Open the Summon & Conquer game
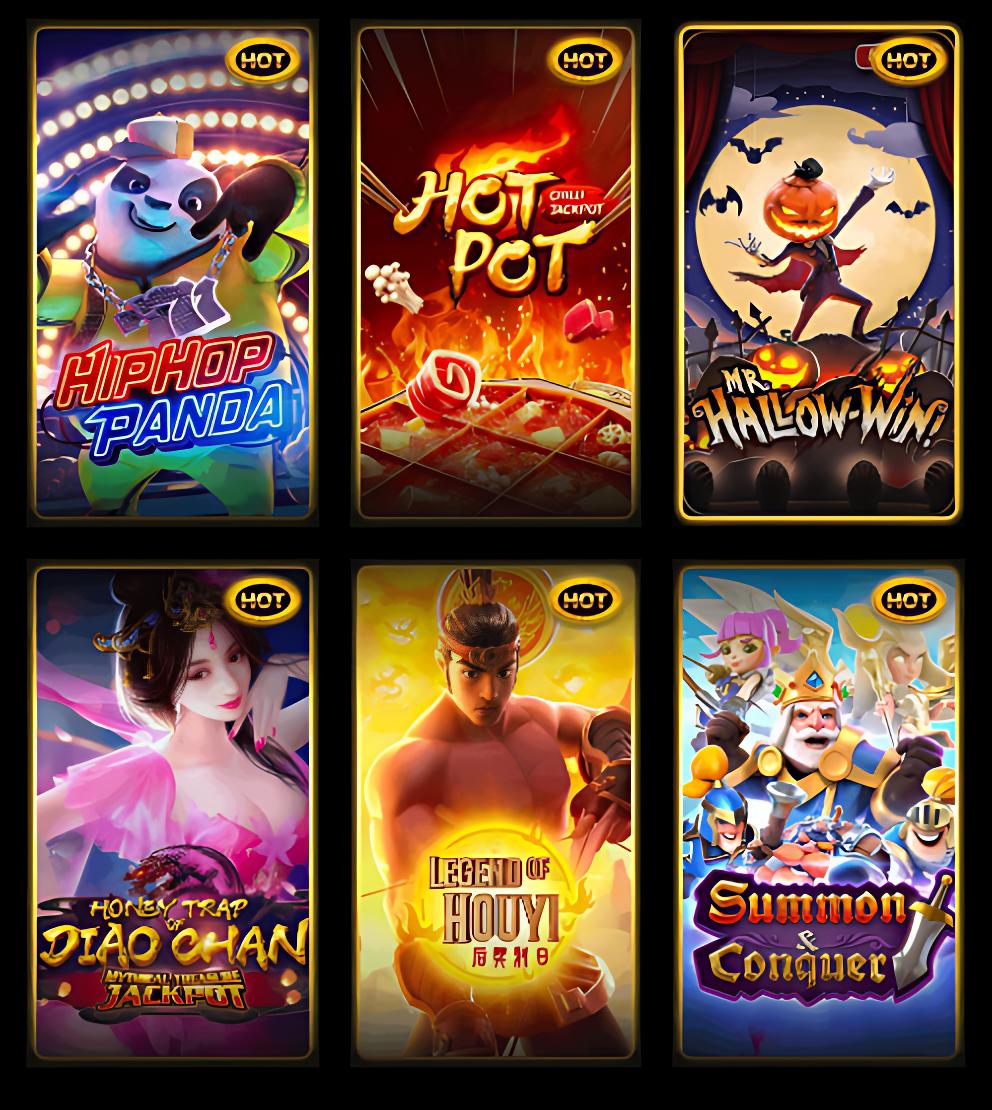The width and height of the screenshot is (992, 1110). tap(818, 812)
